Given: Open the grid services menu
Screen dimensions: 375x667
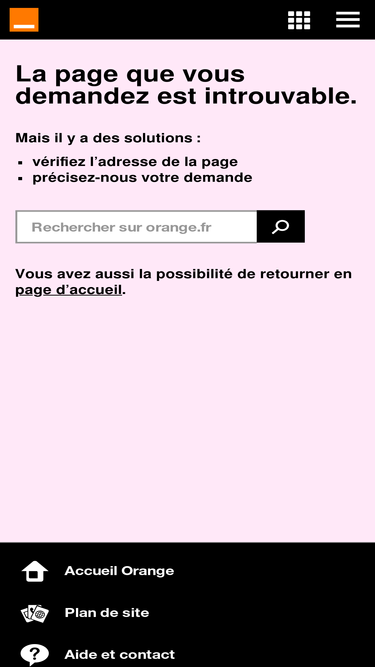Looking at the screenshot, I should pos(299,20).
